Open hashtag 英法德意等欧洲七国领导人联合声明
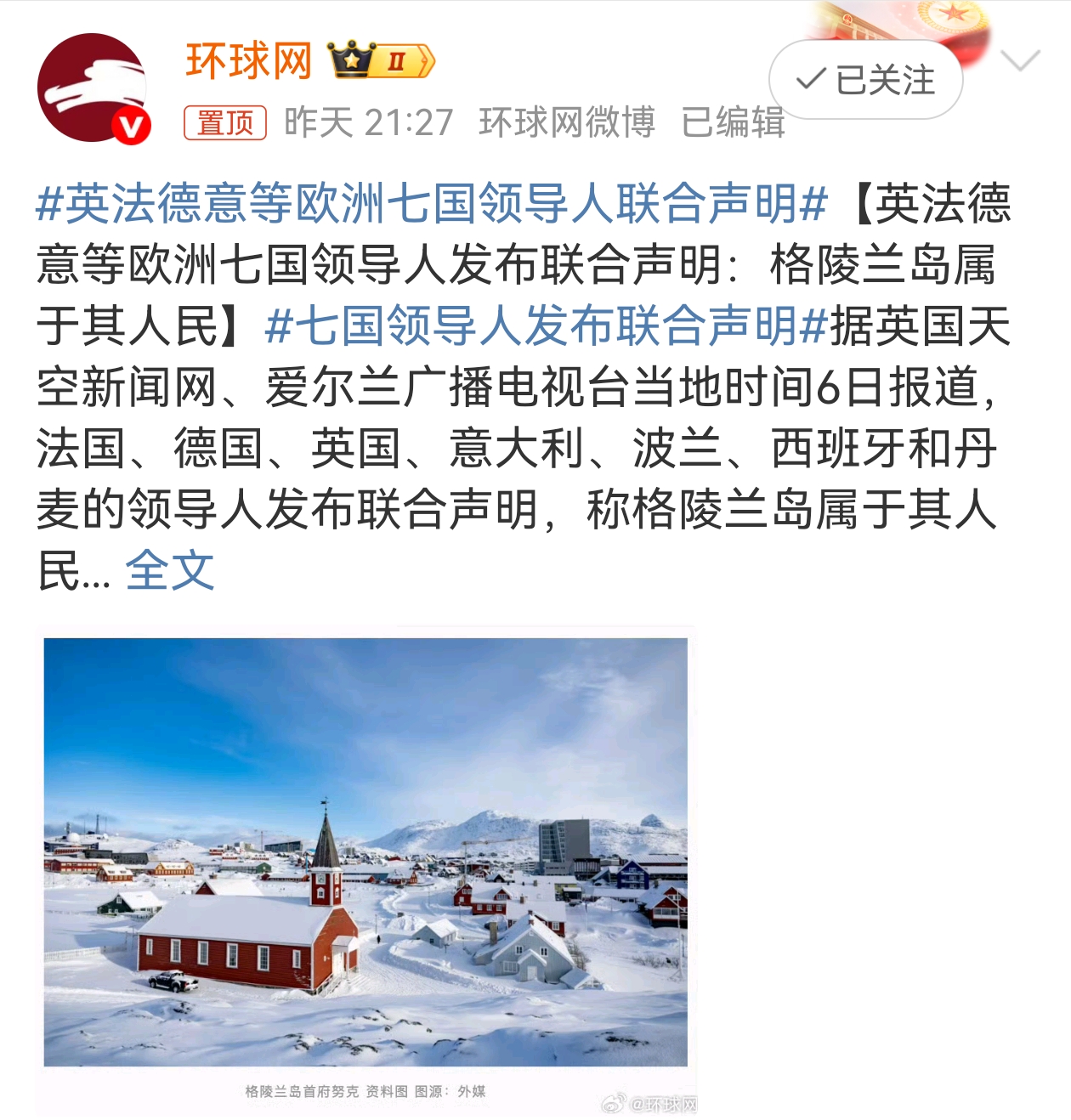Image resolution: width=1071 pixels, height=1120 pixels. [432, 204]
